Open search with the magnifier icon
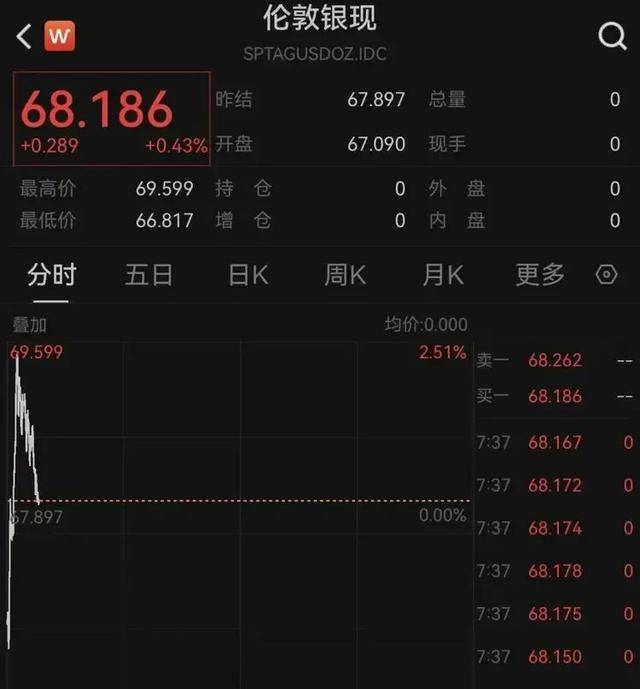This screenshot has width=640, height=689. (611, 37)
